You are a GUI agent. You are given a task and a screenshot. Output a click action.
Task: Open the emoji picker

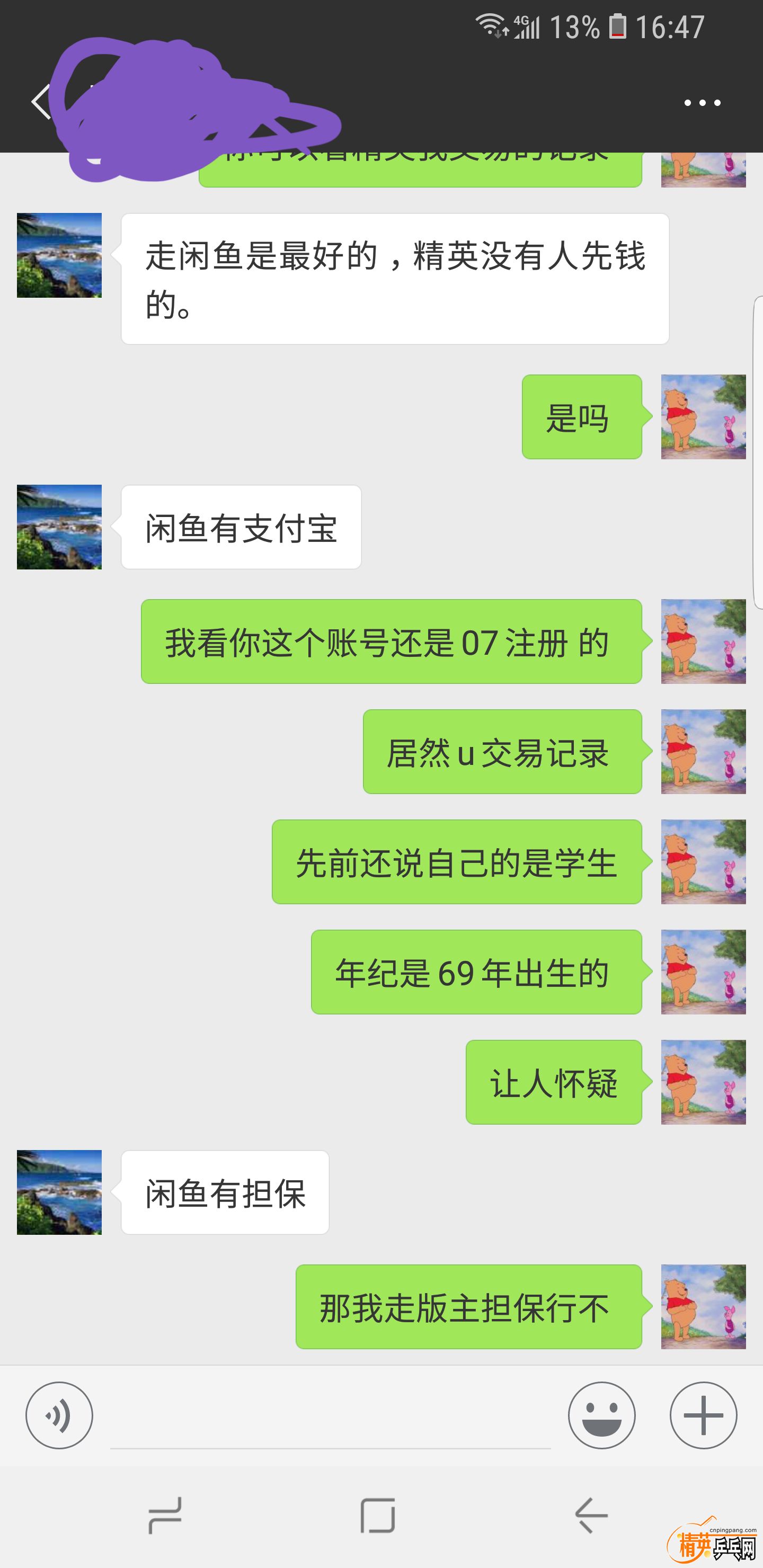[x=603, y=1415]
